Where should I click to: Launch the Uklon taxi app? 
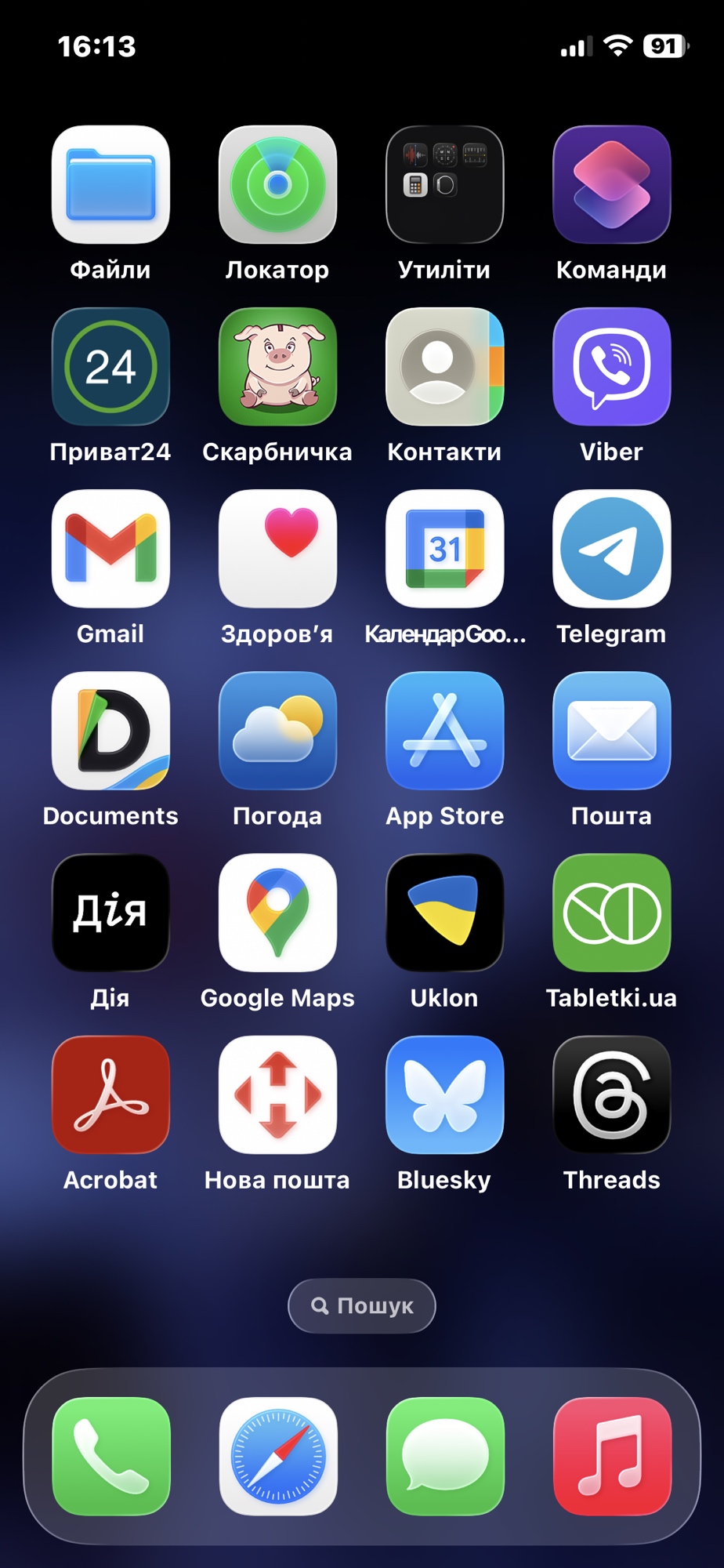pos(444,913)
